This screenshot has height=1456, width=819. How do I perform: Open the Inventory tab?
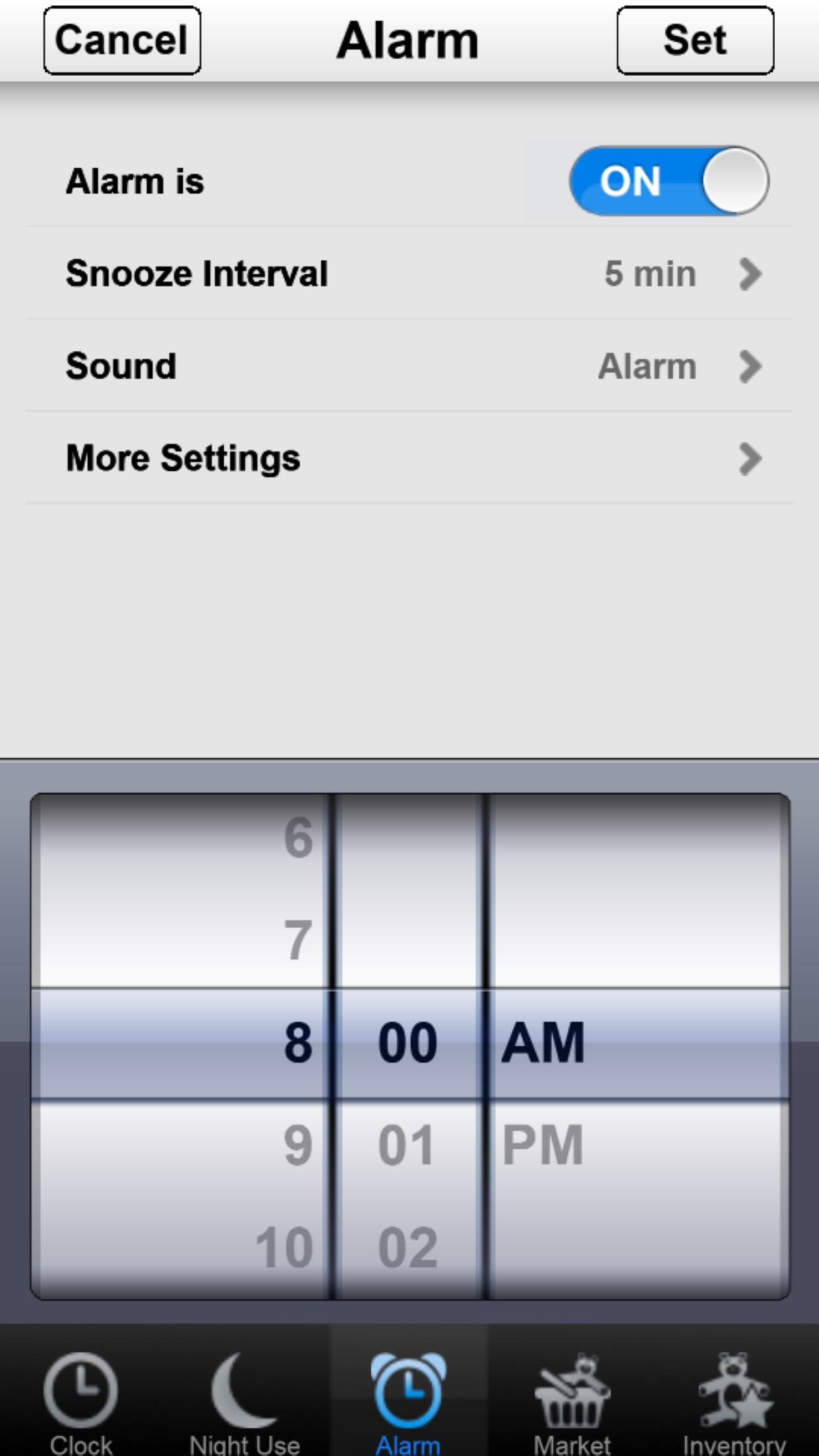[x=735, y=1405]
